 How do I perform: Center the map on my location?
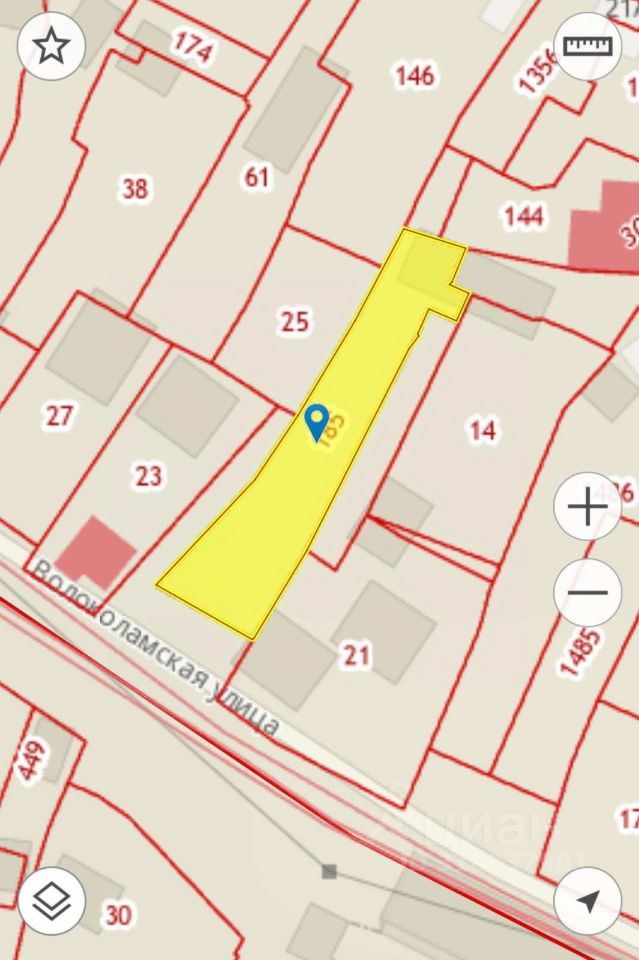tap(587, 901)
